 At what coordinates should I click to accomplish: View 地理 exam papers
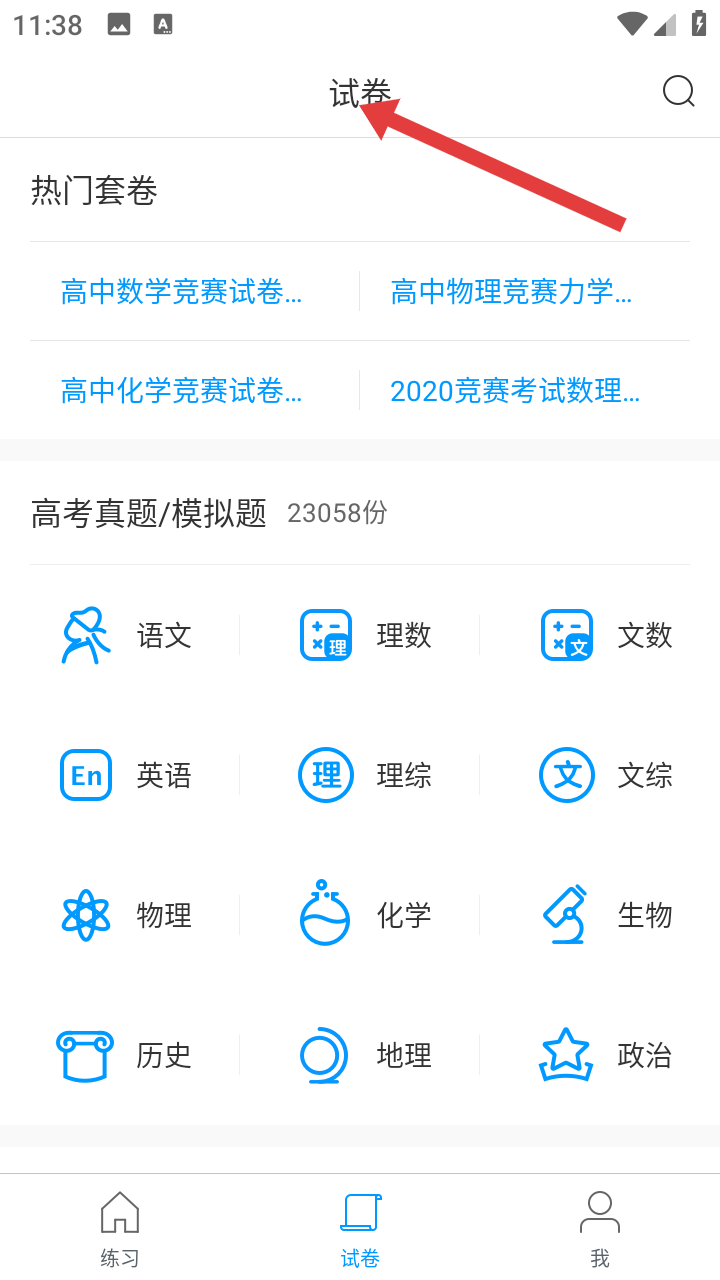coord(365,1055)
